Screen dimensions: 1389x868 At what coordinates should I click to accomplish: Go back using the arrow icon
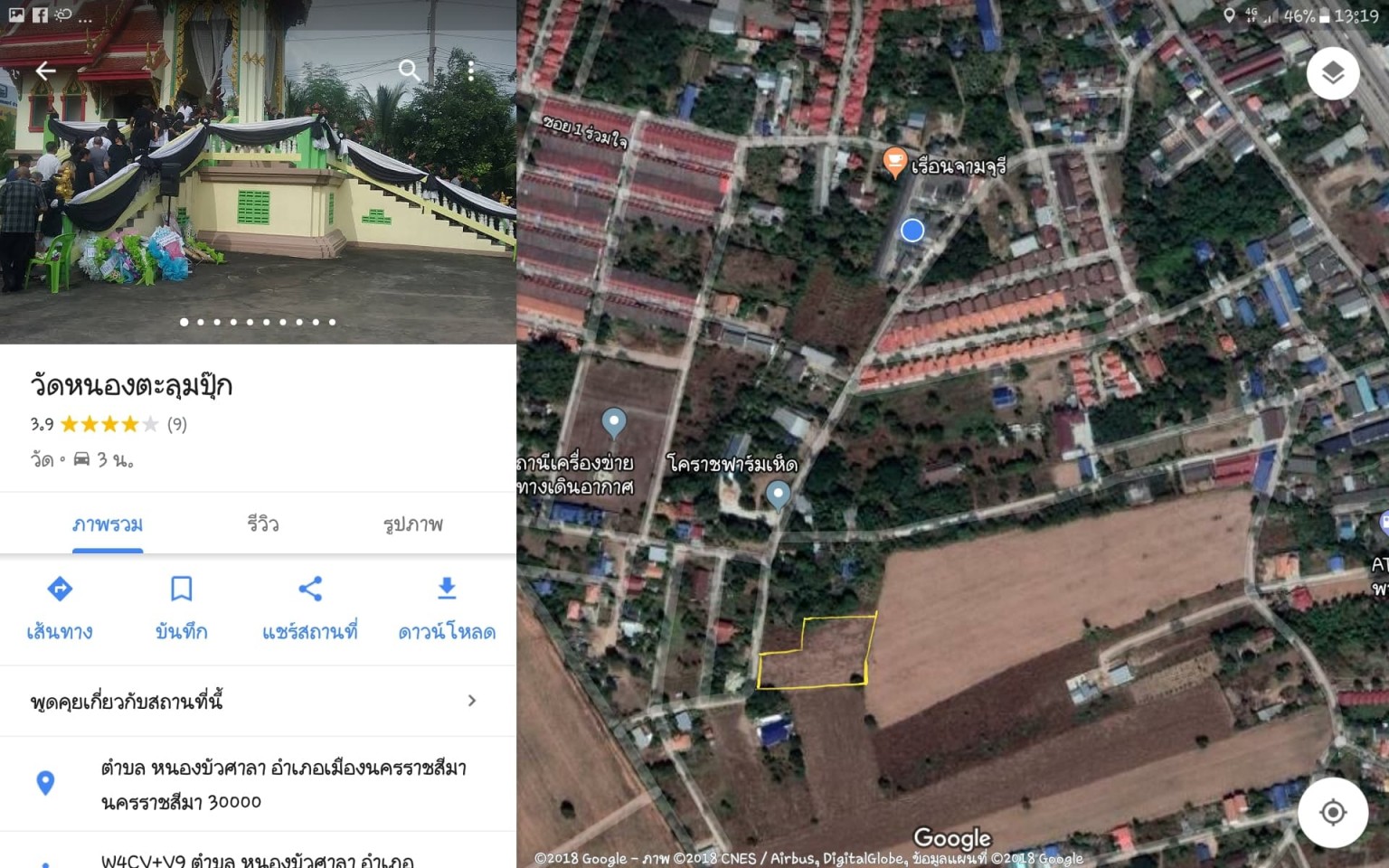(x=45, y=71)
